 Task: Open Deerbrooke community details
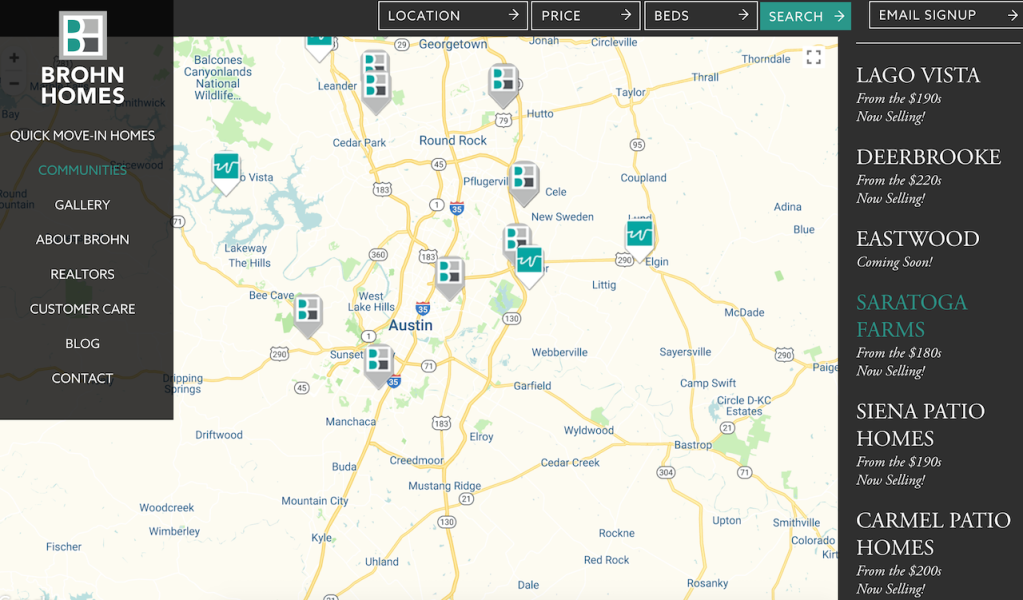(928, 158)
